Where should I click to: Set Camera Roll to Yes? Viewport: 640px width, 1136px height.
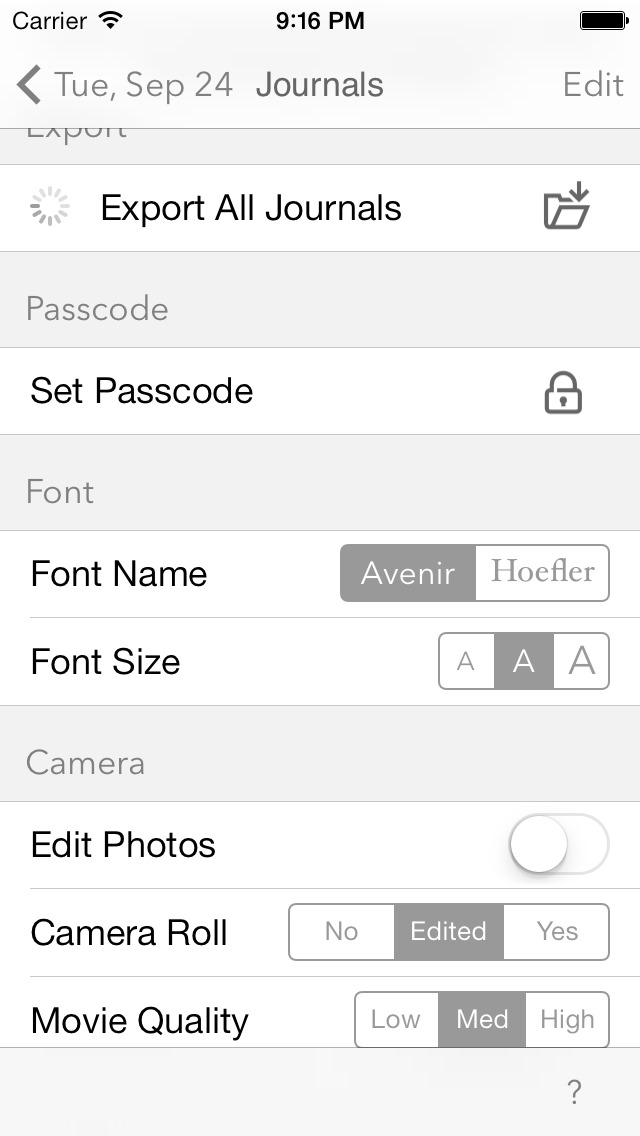tap(557, 932)
